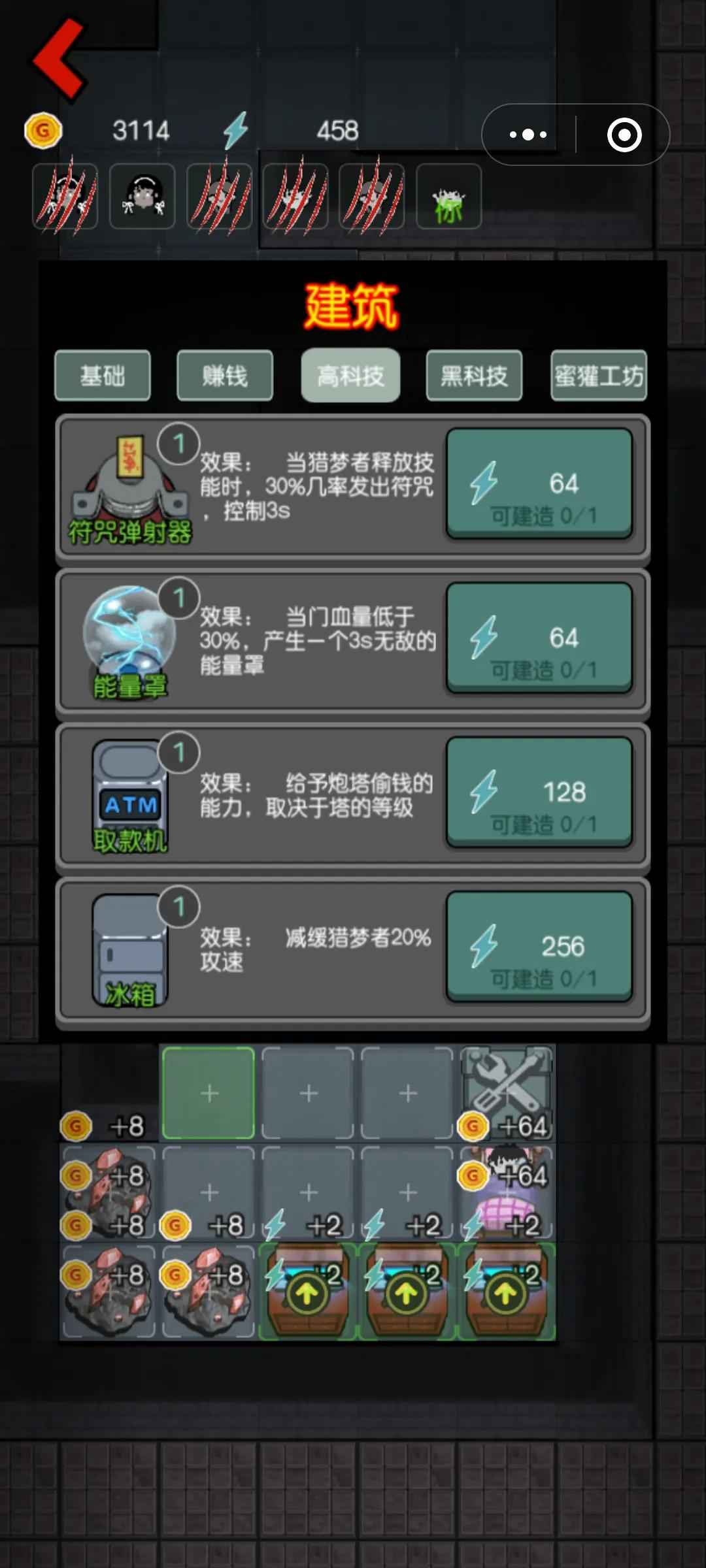The image size is (706, 1568).
Task: Buy the ATM 取款机 for 128 energy
Action: (539, 792)
